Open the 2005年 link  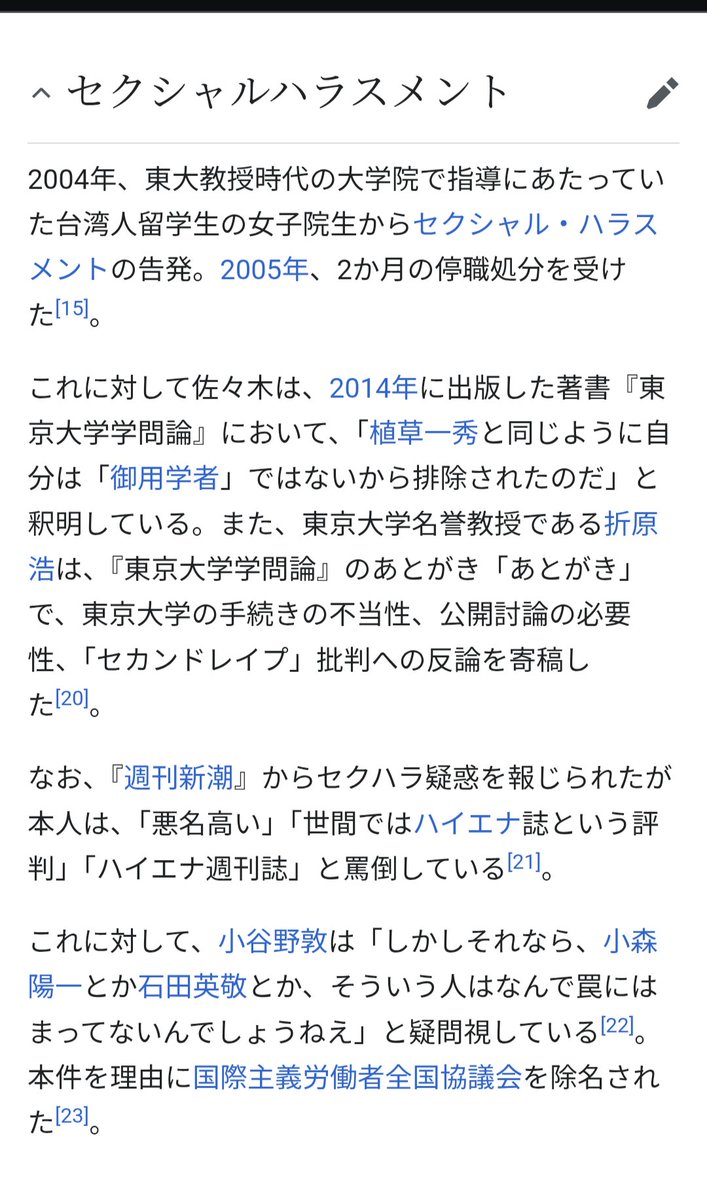265,269
